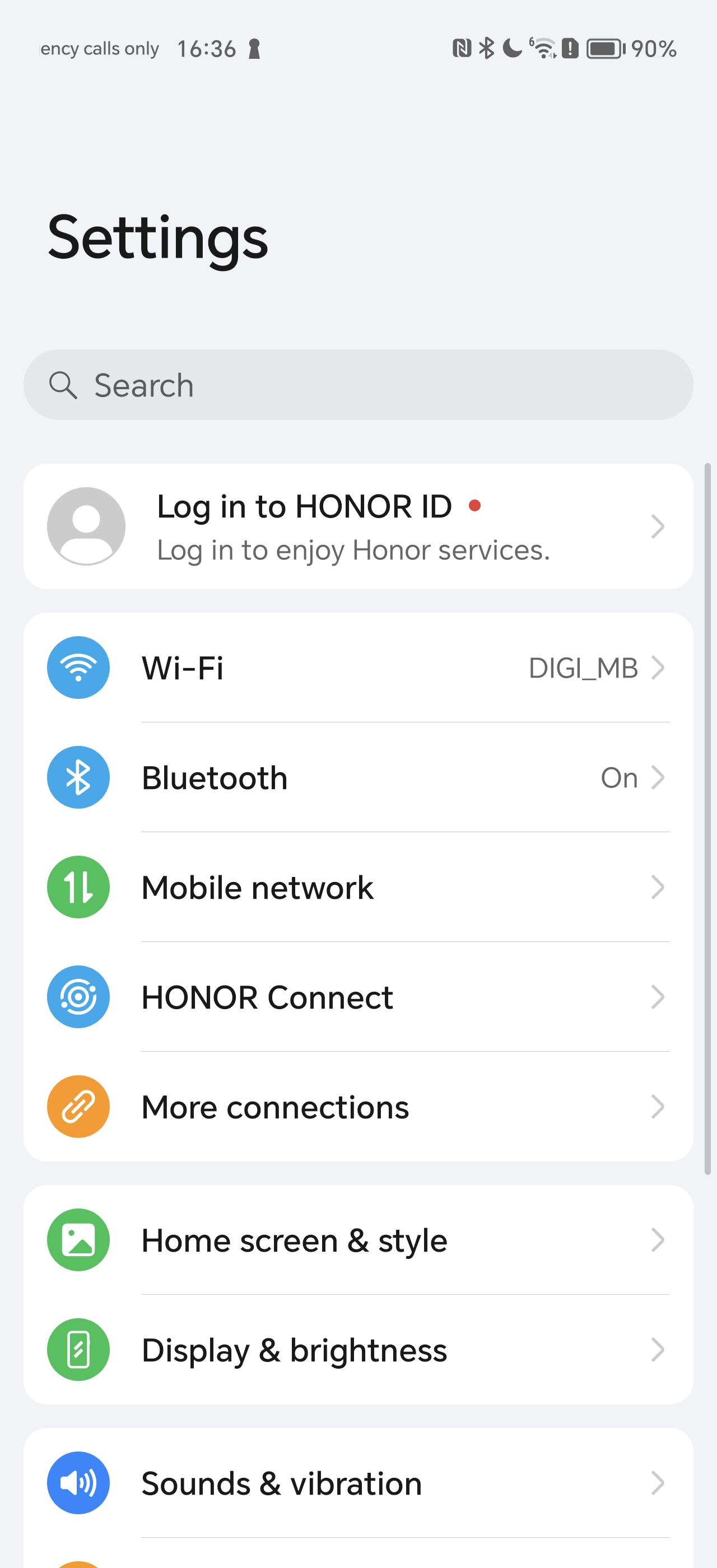Open Home screen & style
The height and width of the screenshot is (1568, 717).
pos(358,1240)
